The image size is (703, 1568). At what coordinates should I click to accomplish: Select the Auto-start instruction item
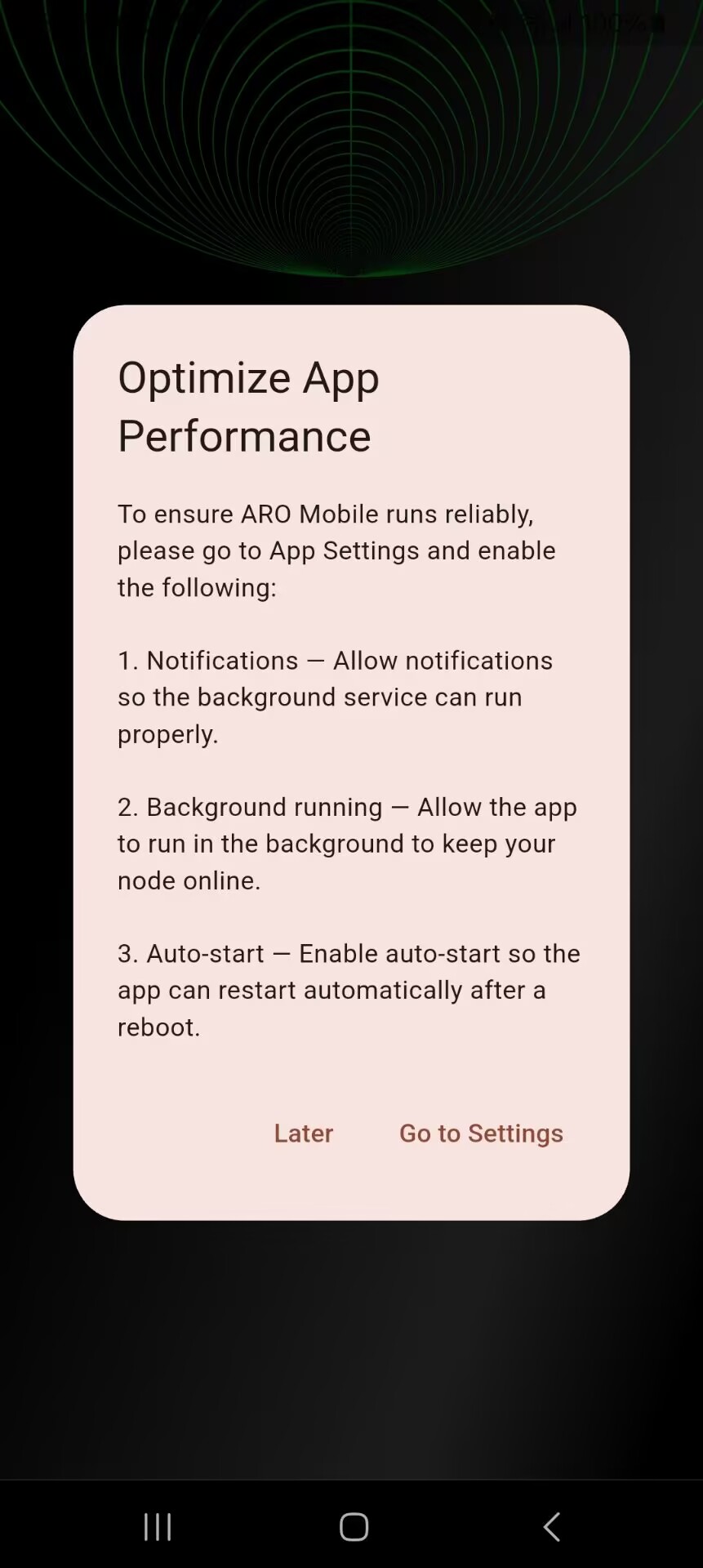349,990
